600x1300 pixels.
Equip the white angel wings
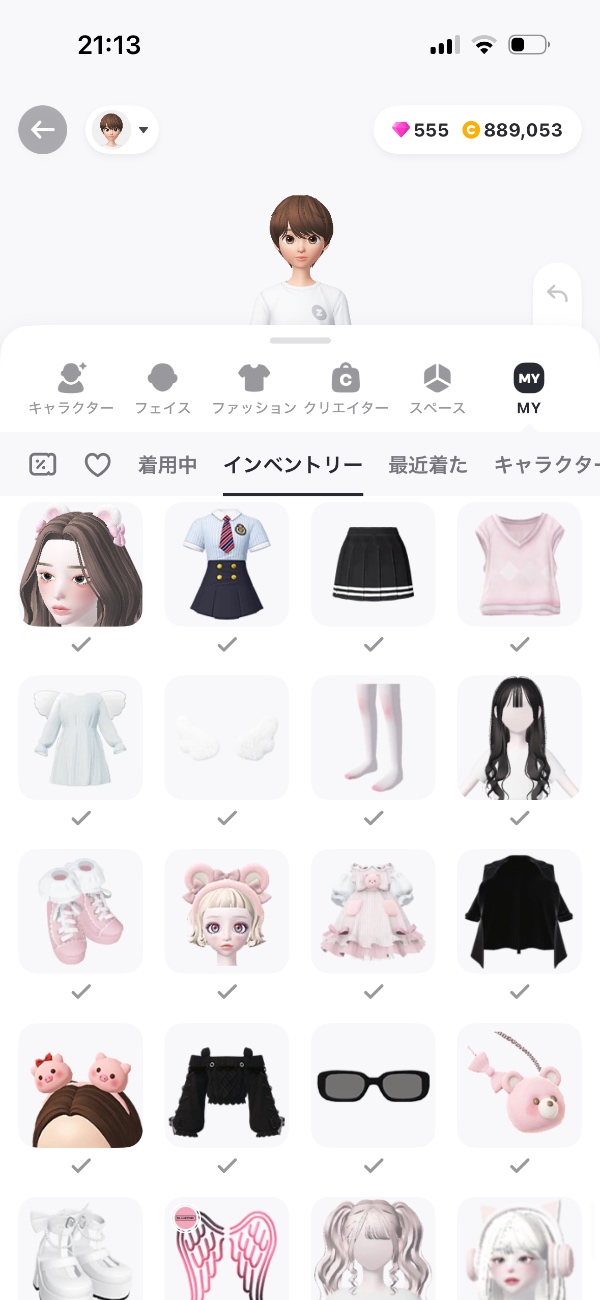pyautogui.click(x=227, y=738)
